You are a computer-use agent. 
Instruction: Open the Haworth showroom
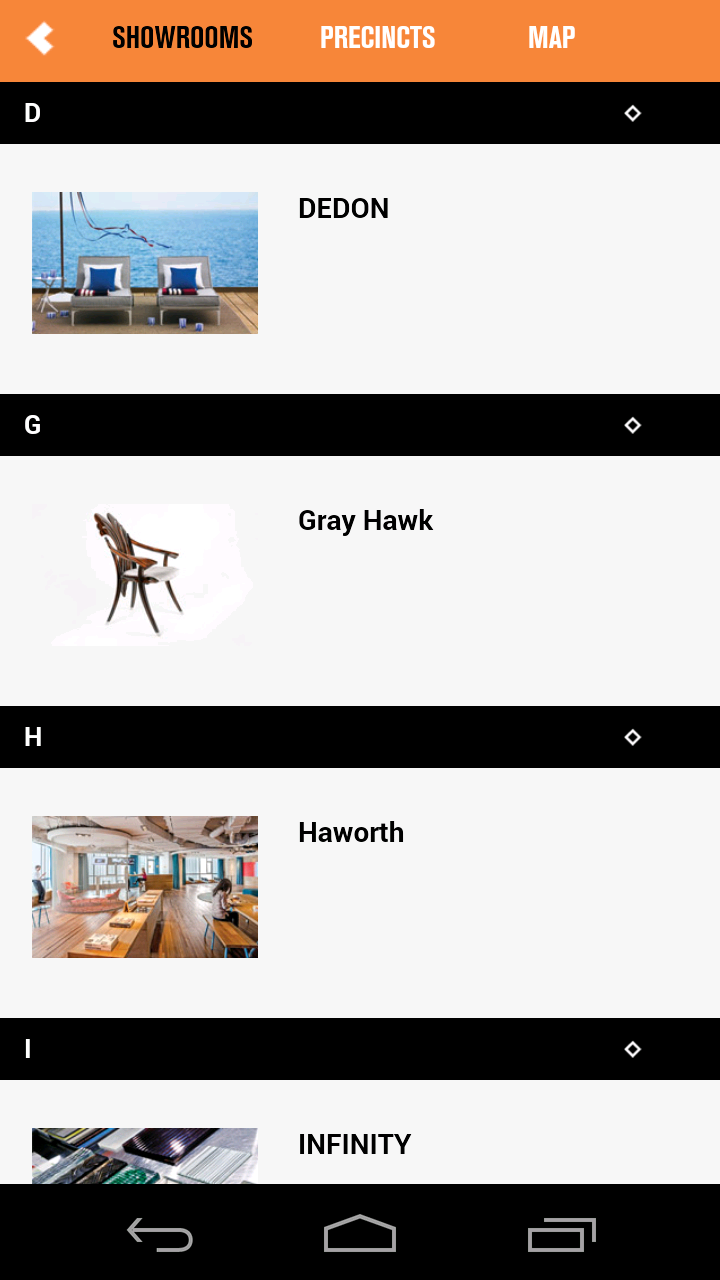pos(350,833)
